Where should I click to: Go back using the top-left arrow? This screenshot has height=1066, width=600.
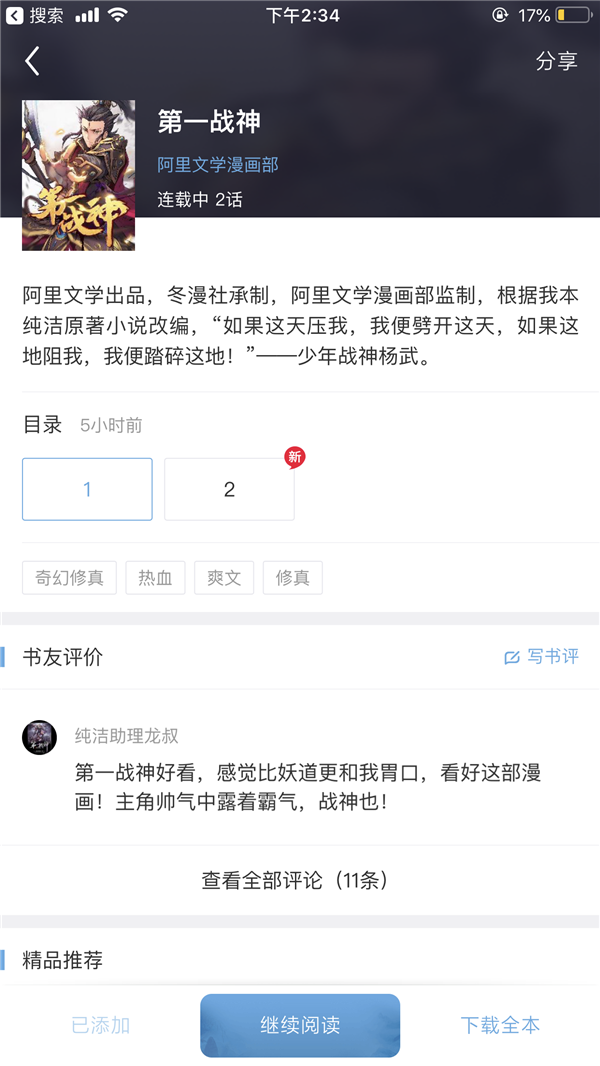point(33,61)
